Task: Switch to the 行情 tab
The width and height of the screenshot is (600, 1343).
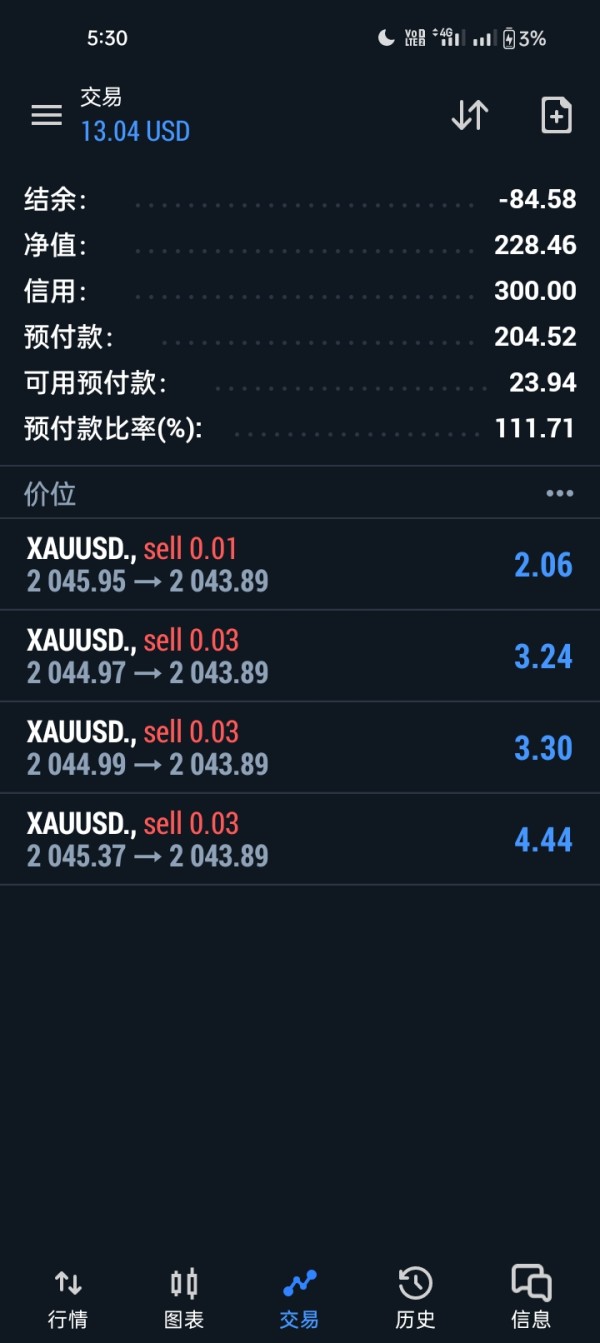Action: [68, 1298]
